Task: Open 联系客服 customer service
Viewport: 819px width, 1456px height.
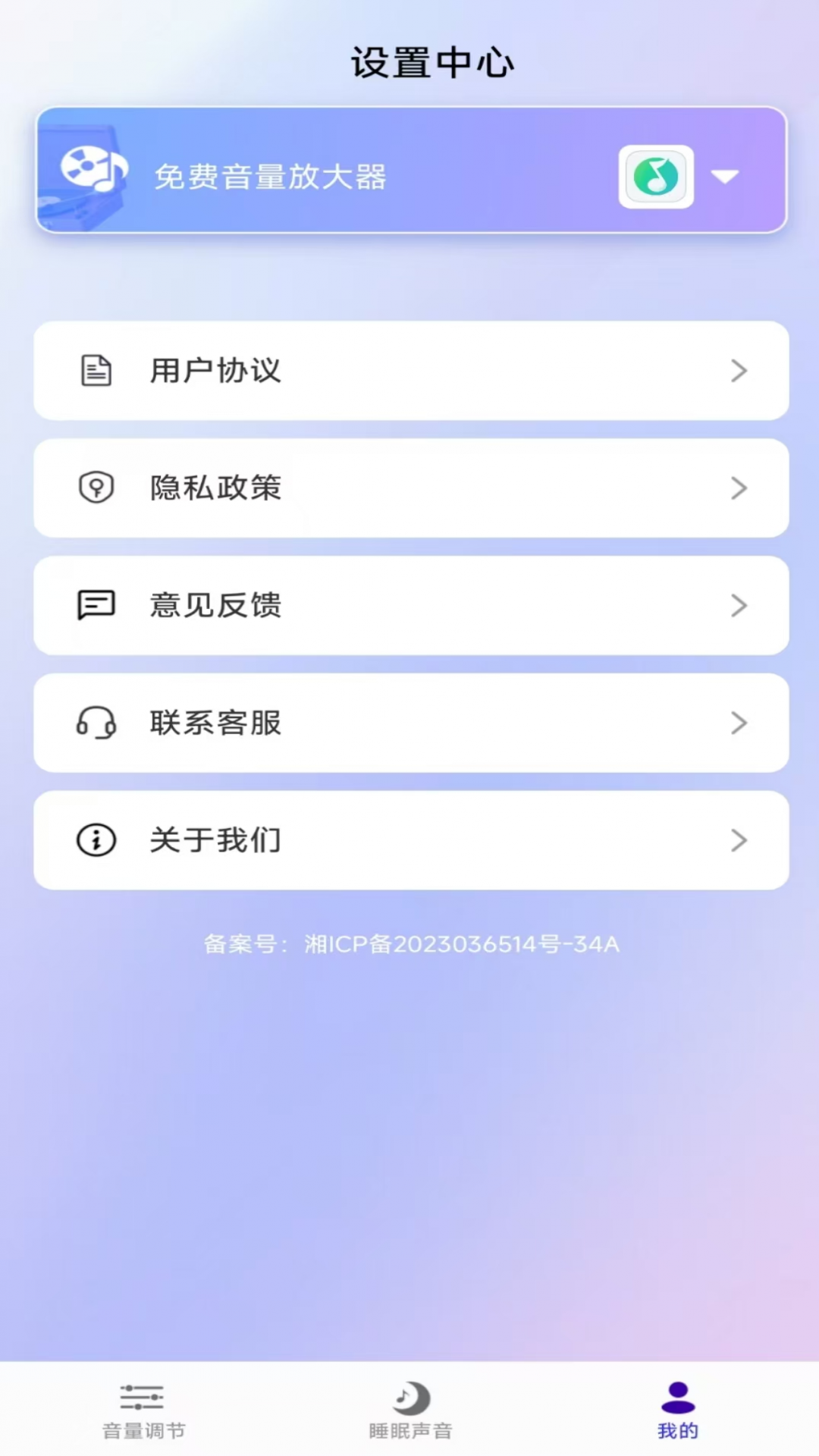Action: (411, 723)
